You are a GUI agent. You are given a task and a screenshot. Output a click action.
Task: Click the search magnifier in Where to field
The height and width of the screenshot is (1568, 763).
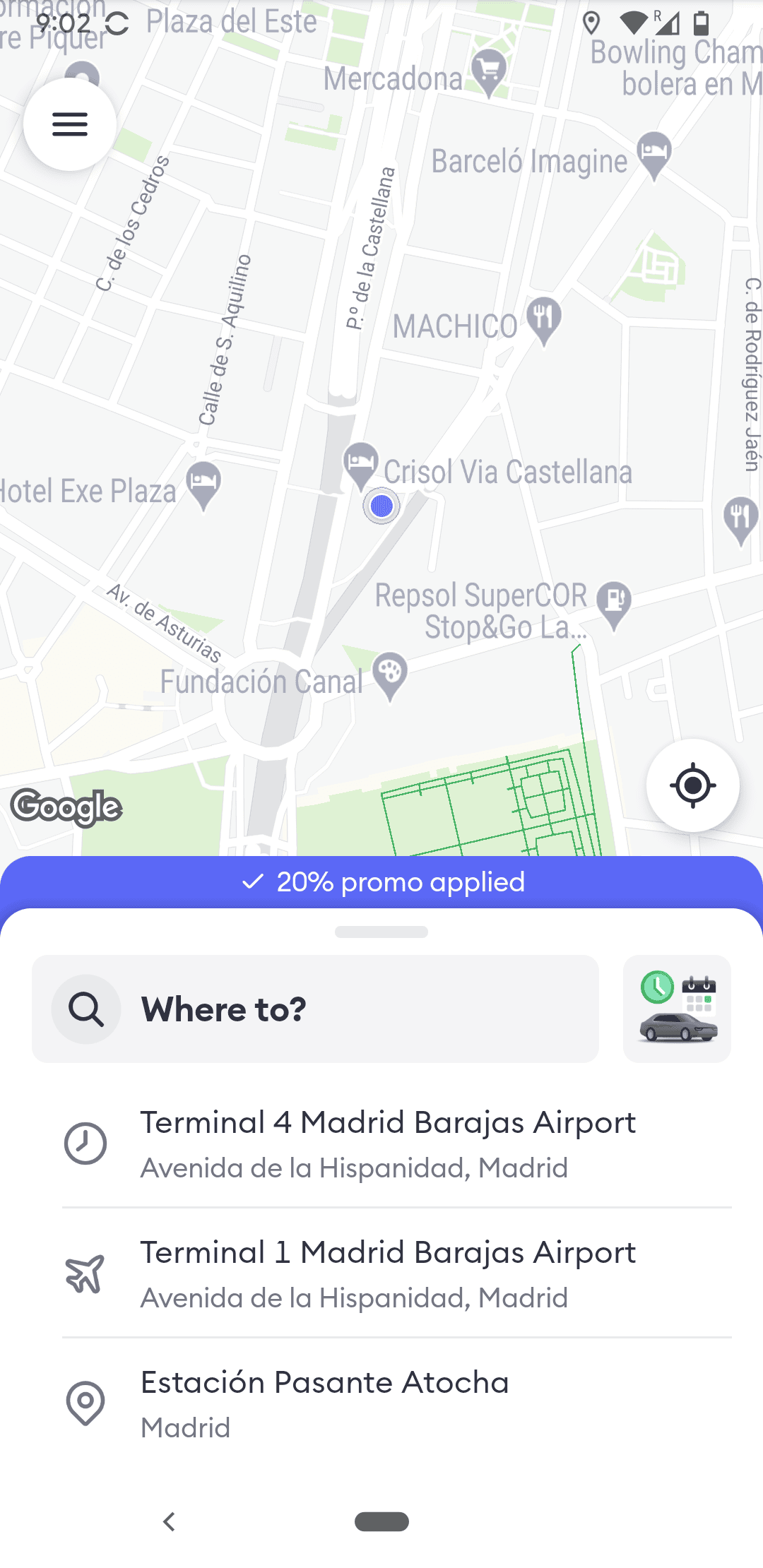(x=86, y=1008)
